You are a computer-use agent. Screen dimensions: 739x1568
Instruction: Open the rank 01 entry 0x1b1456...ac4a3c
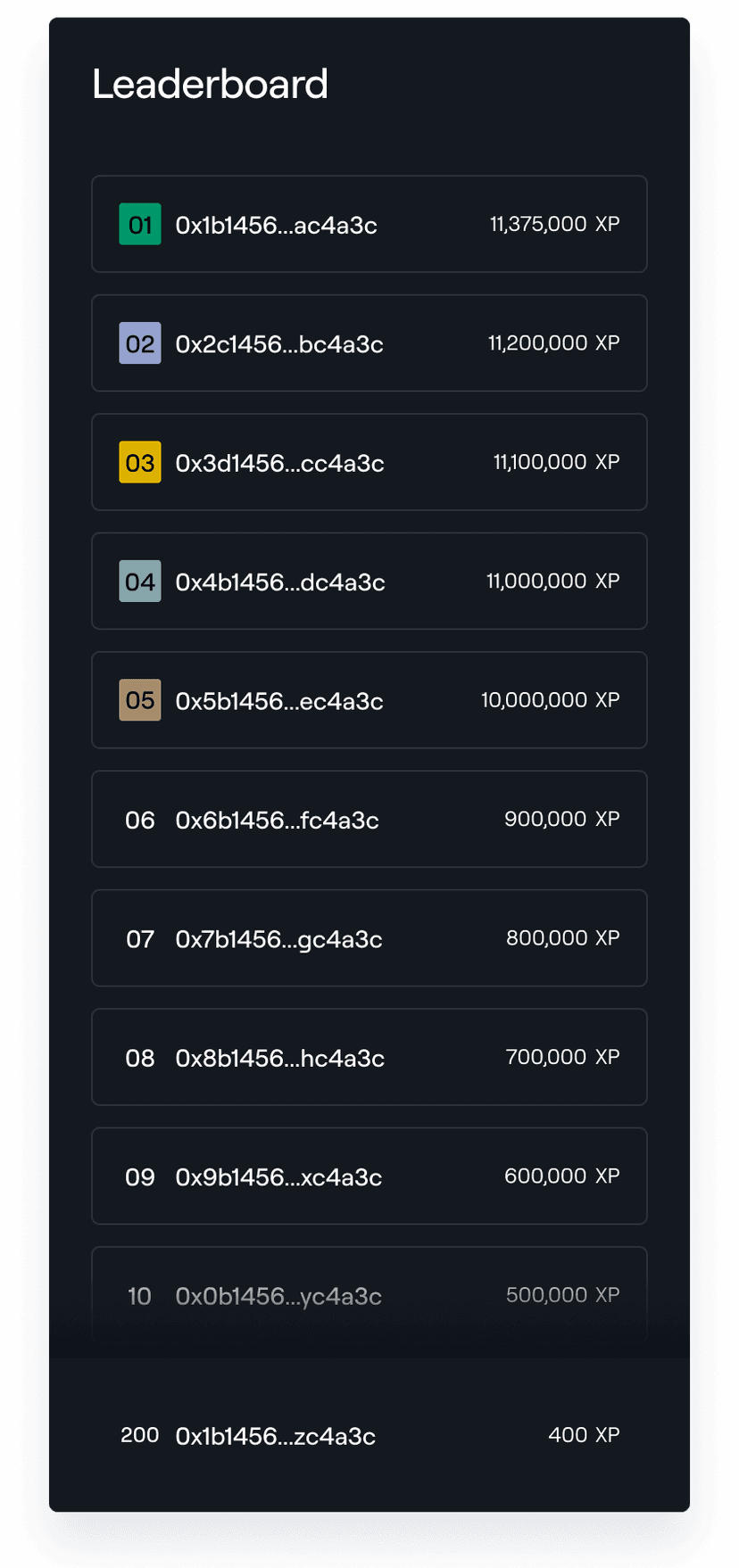point(369,224)
